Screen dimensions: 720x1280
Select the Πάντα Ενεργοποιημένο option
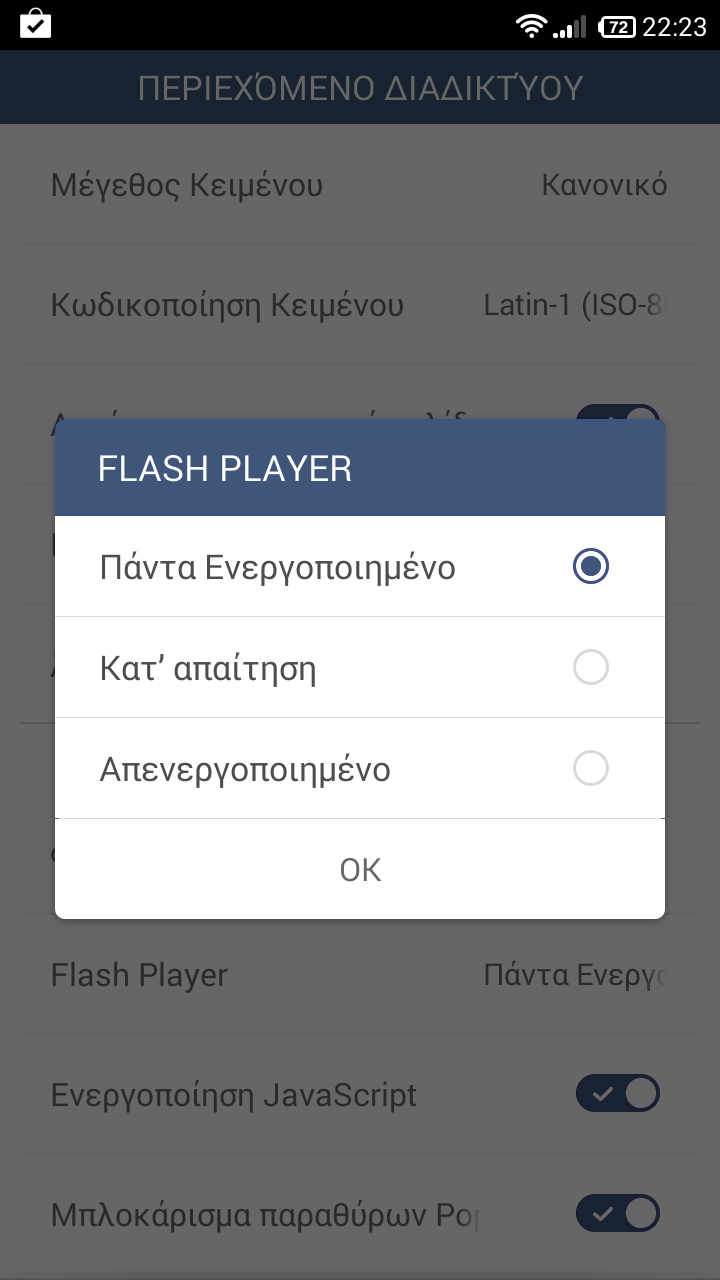tap(360, 567)
